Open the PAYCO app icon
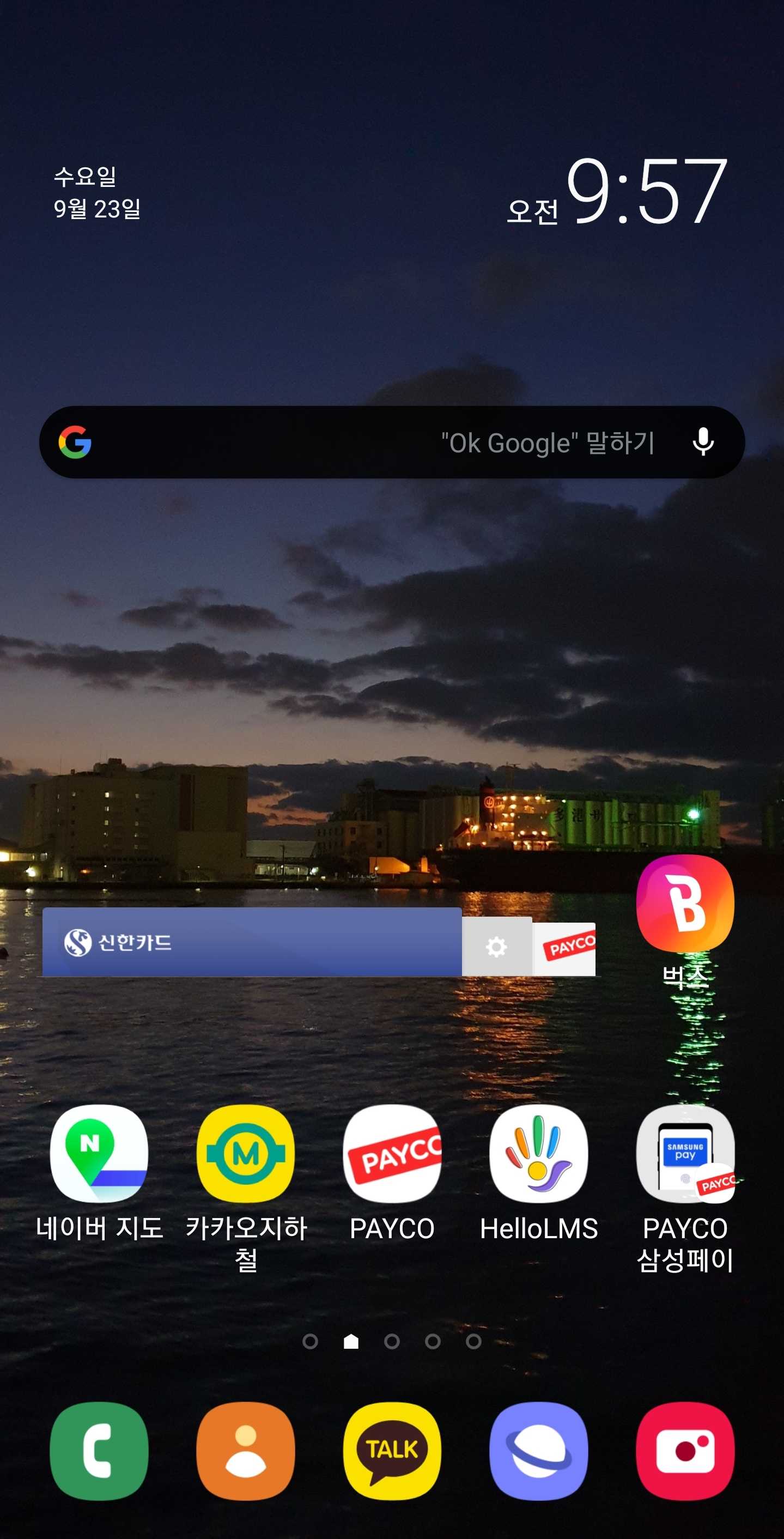Screen dimensions: 784x1539 click(x=392, y=1153)
